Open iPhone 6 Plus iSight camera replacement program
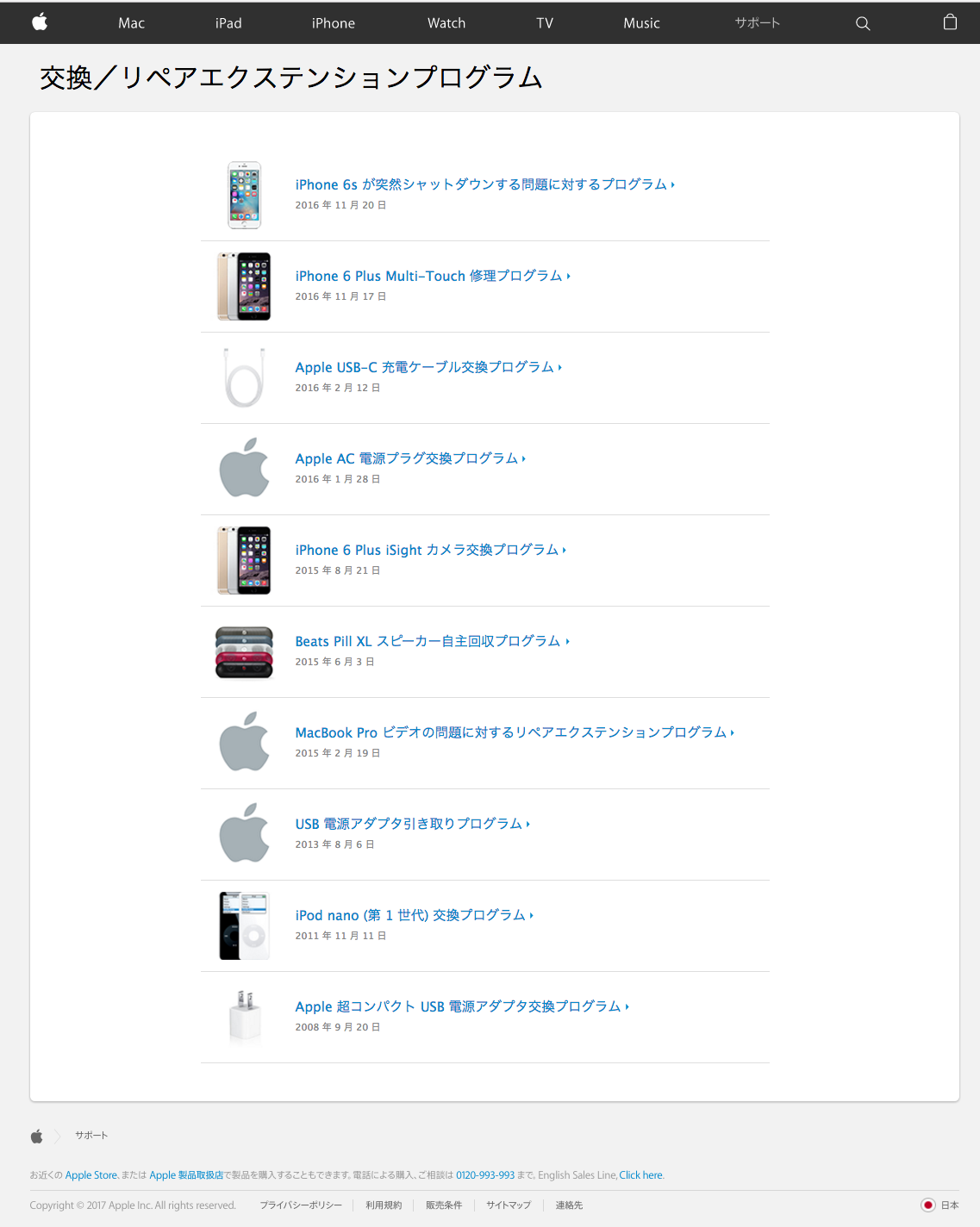This screenshot has height=1227, width=980. pyautogui.click(x=431, y=550)
